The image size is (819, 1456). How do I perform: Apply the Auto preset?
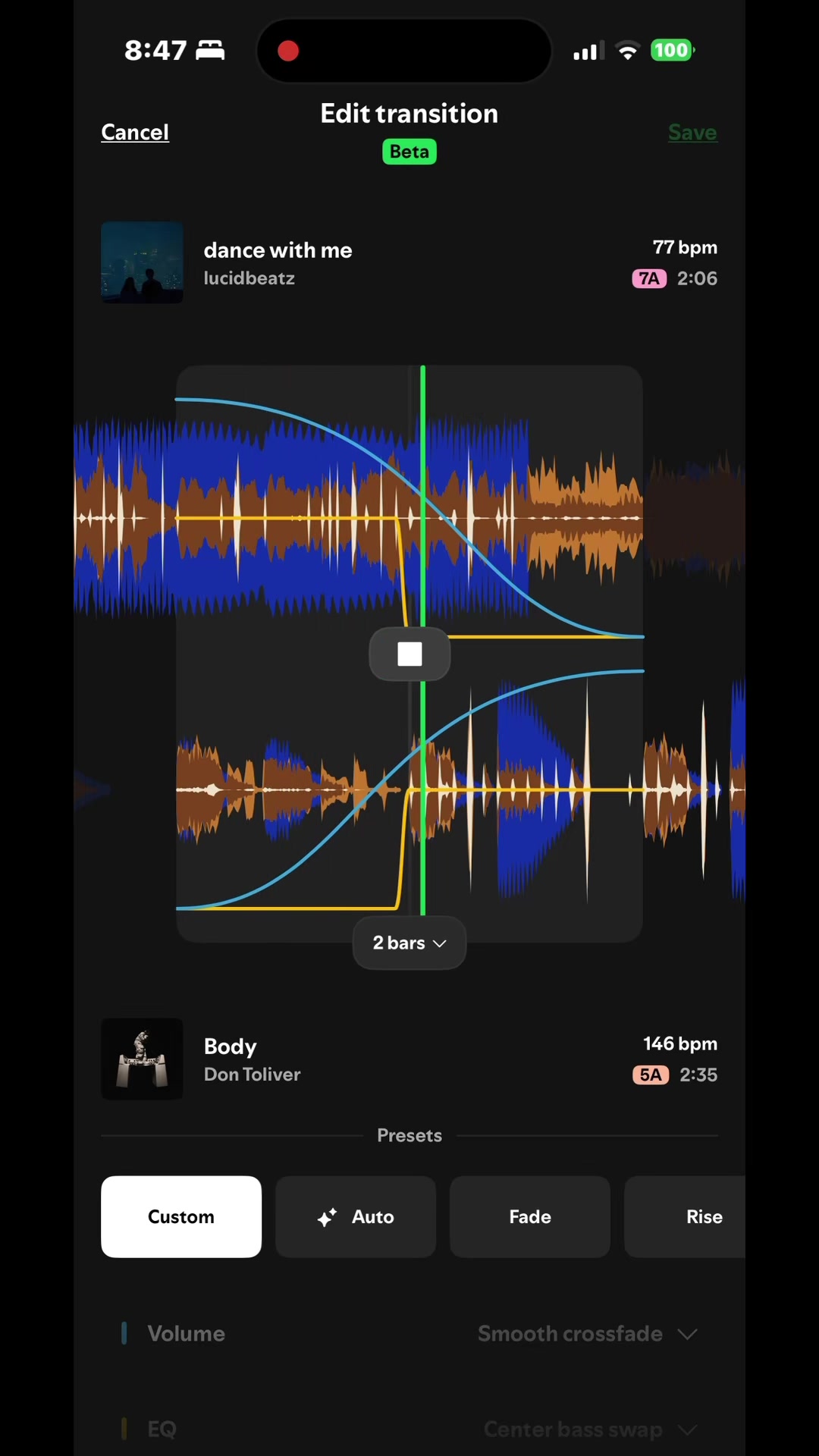coord(356,1216)
